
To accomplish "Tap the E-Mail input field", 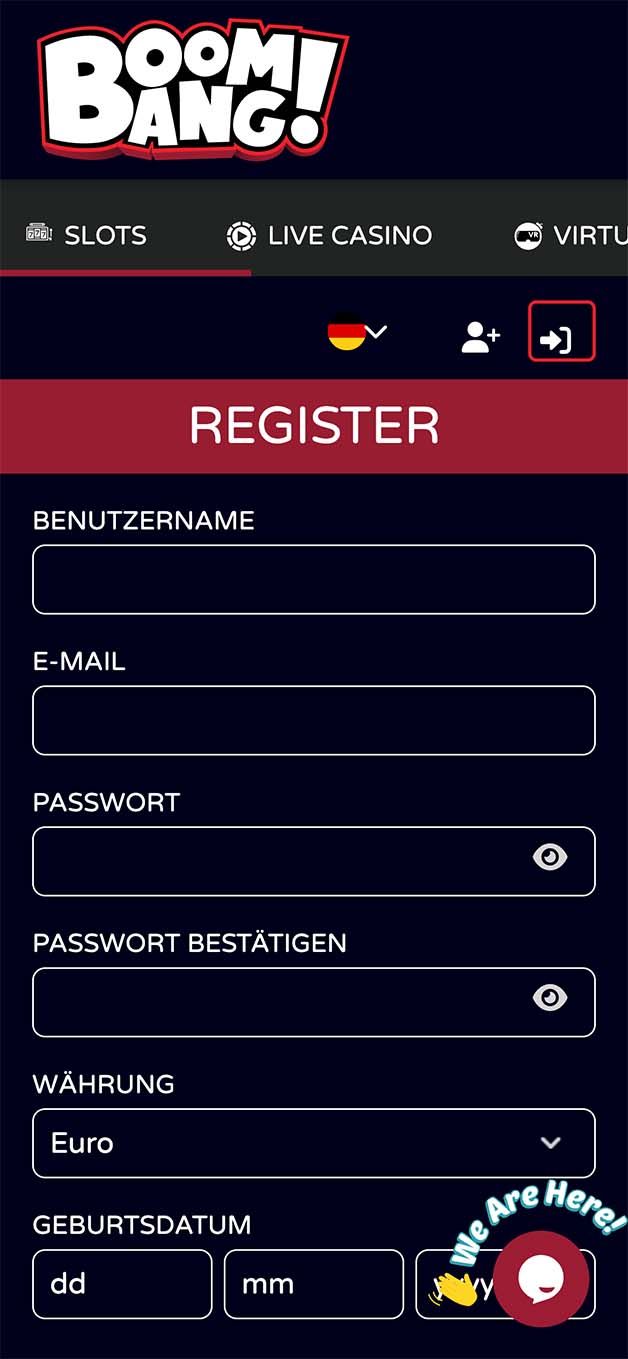I will pyautogui.click(x=313, y=720).
